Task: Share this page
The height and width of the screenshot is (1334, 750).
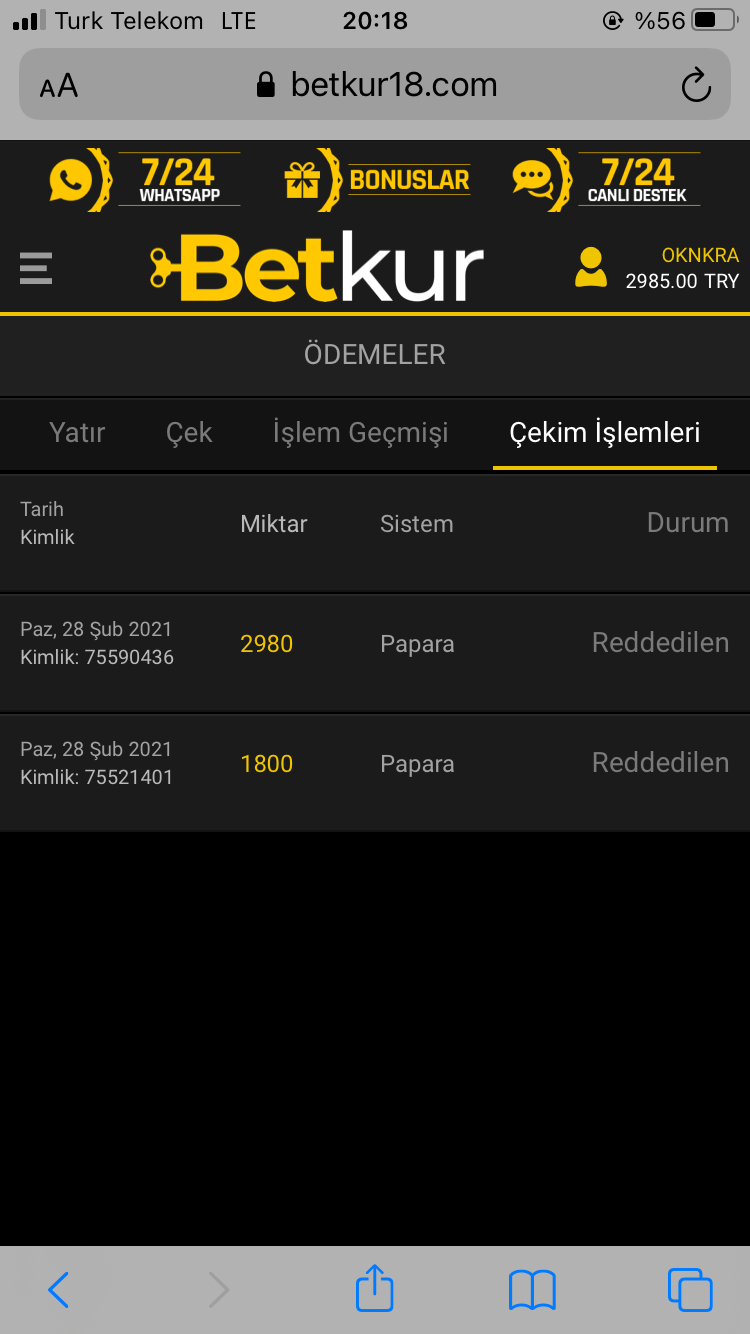Action: [x=375, y=1287]
